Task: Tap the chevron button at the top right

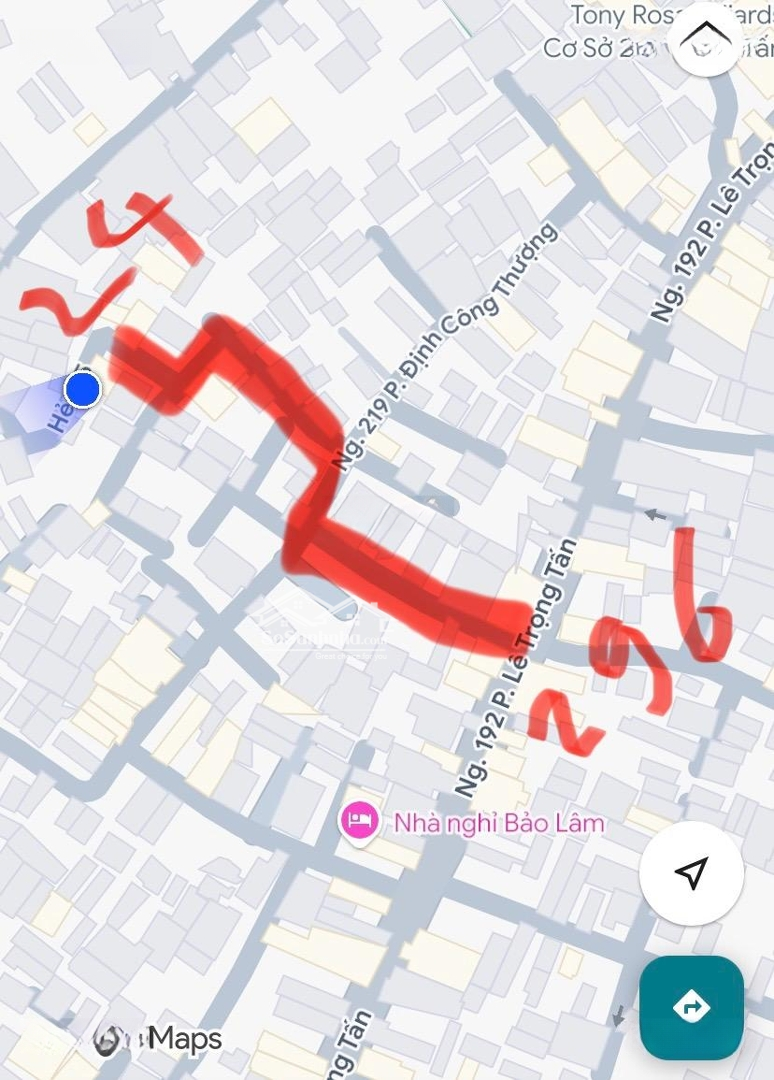Action: [706, 40]
